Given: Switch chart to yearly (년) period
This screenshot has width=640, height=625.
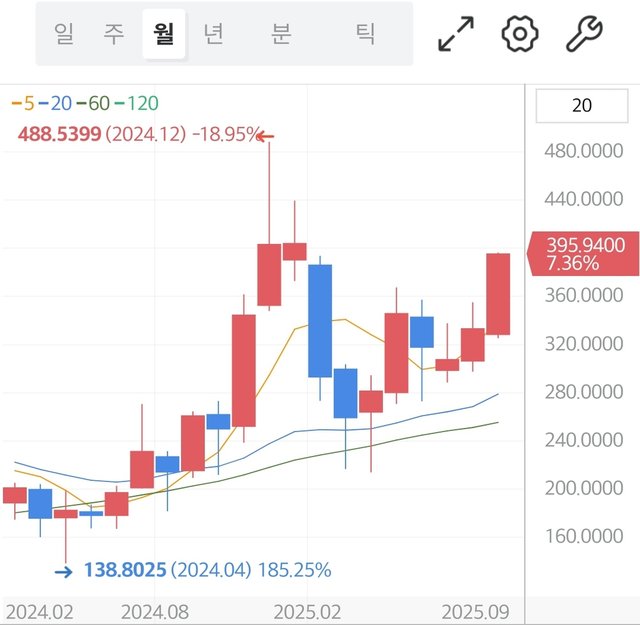Looking at the screenshot, I should point(212,34).
